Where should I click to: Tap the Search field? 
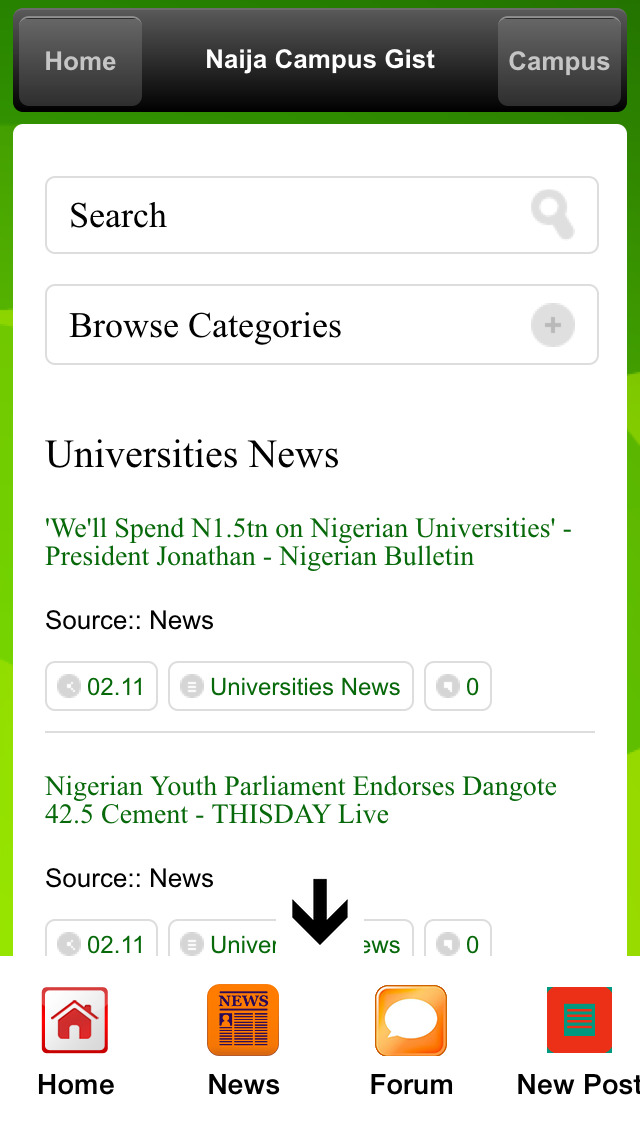[322, 215]
